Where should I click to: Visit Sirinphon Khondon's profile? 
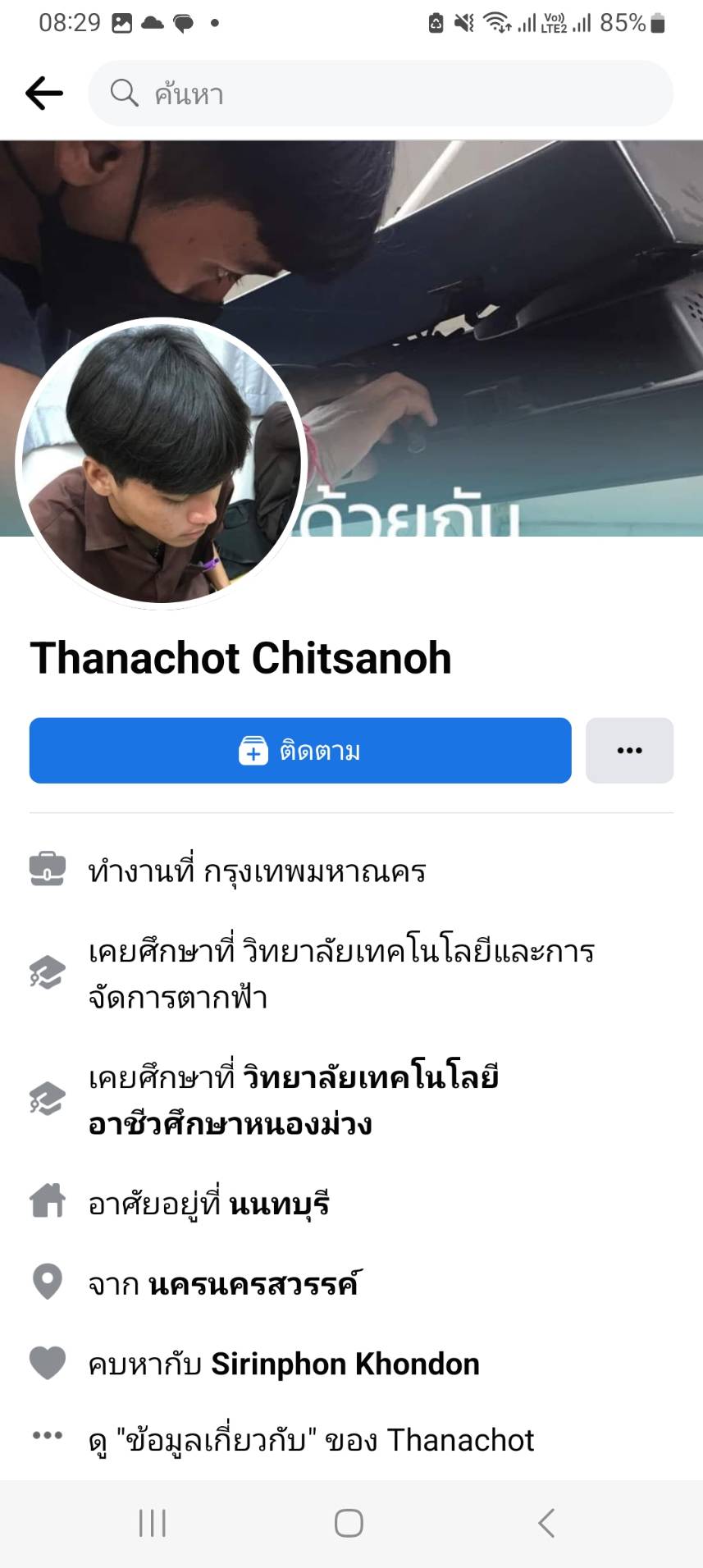click(345, 1364)
